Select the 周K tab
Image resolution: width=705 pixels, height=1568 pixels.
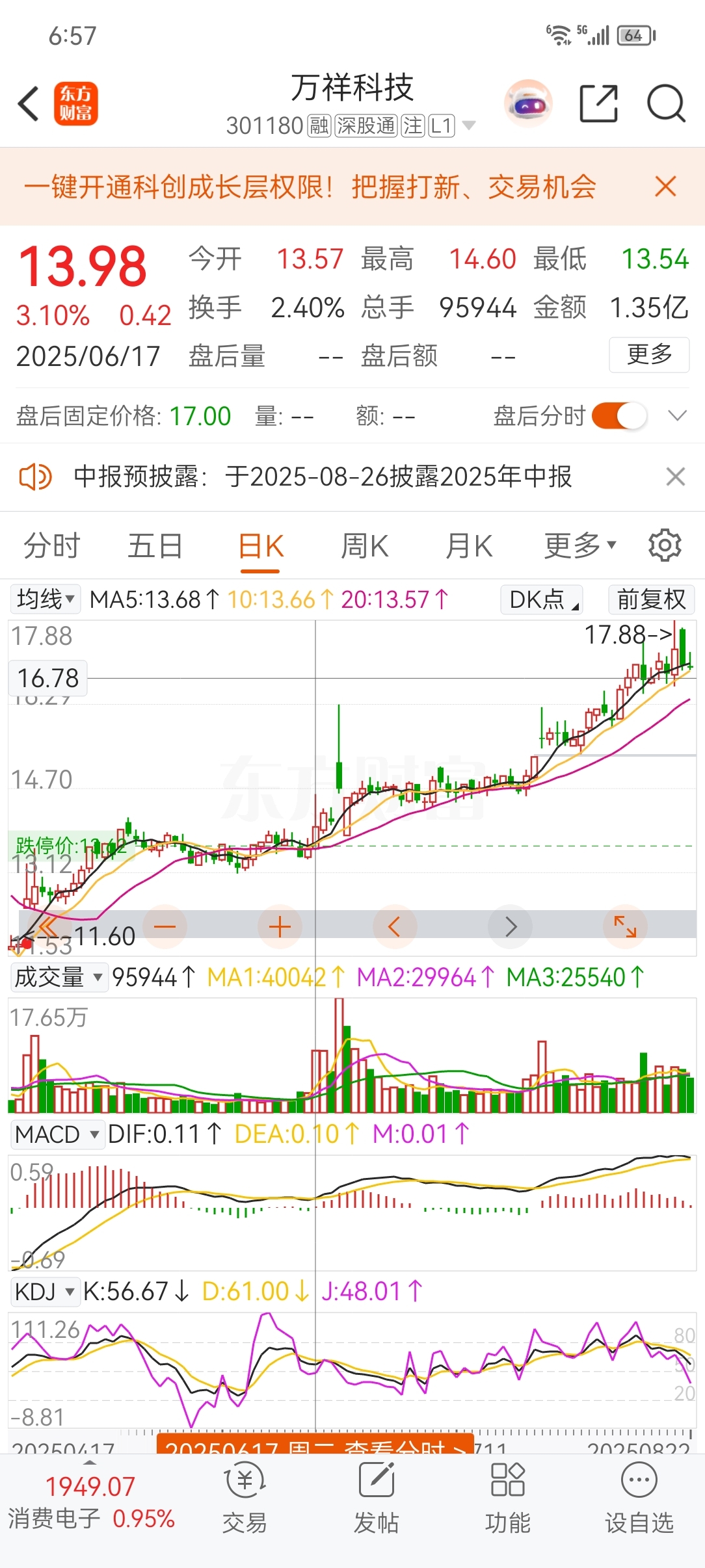(365, 545)
